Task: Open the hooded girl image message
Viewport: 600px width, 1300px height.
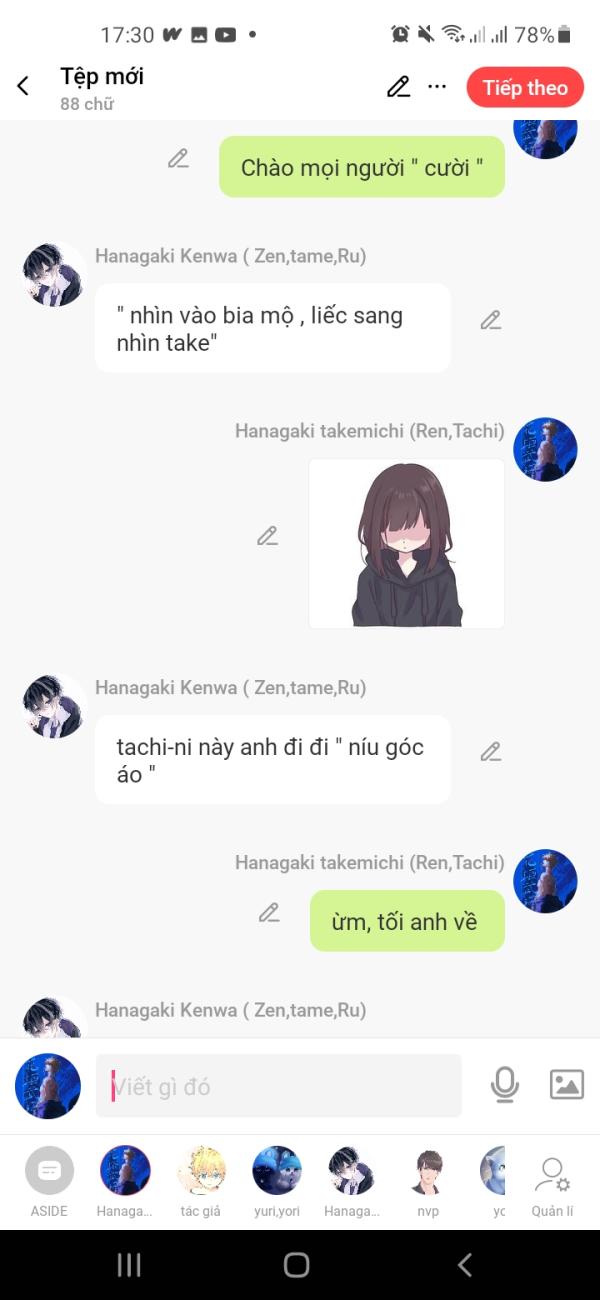Action: click(406, 543)
